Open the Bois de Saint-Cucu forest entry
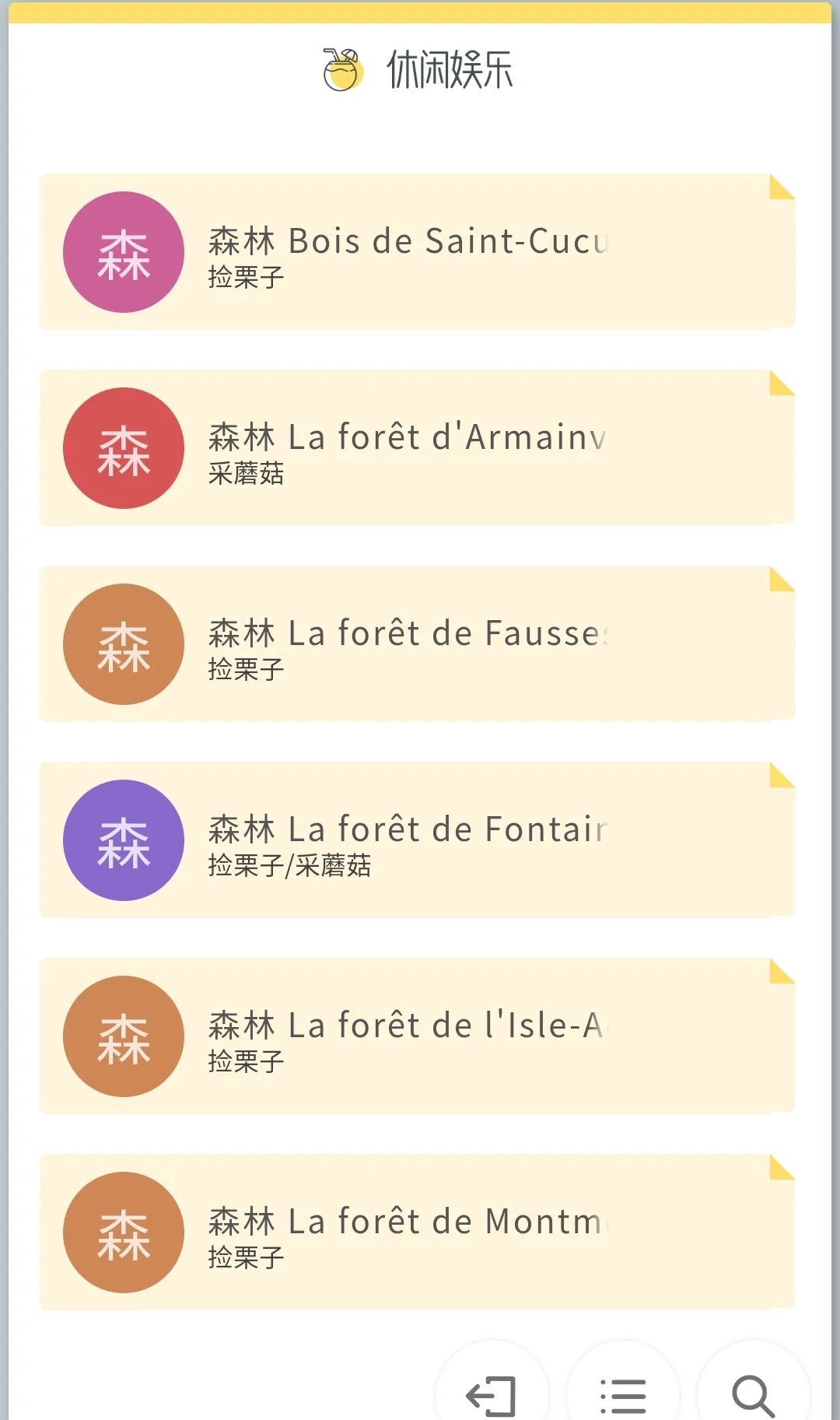 click(x=416, y=252)
